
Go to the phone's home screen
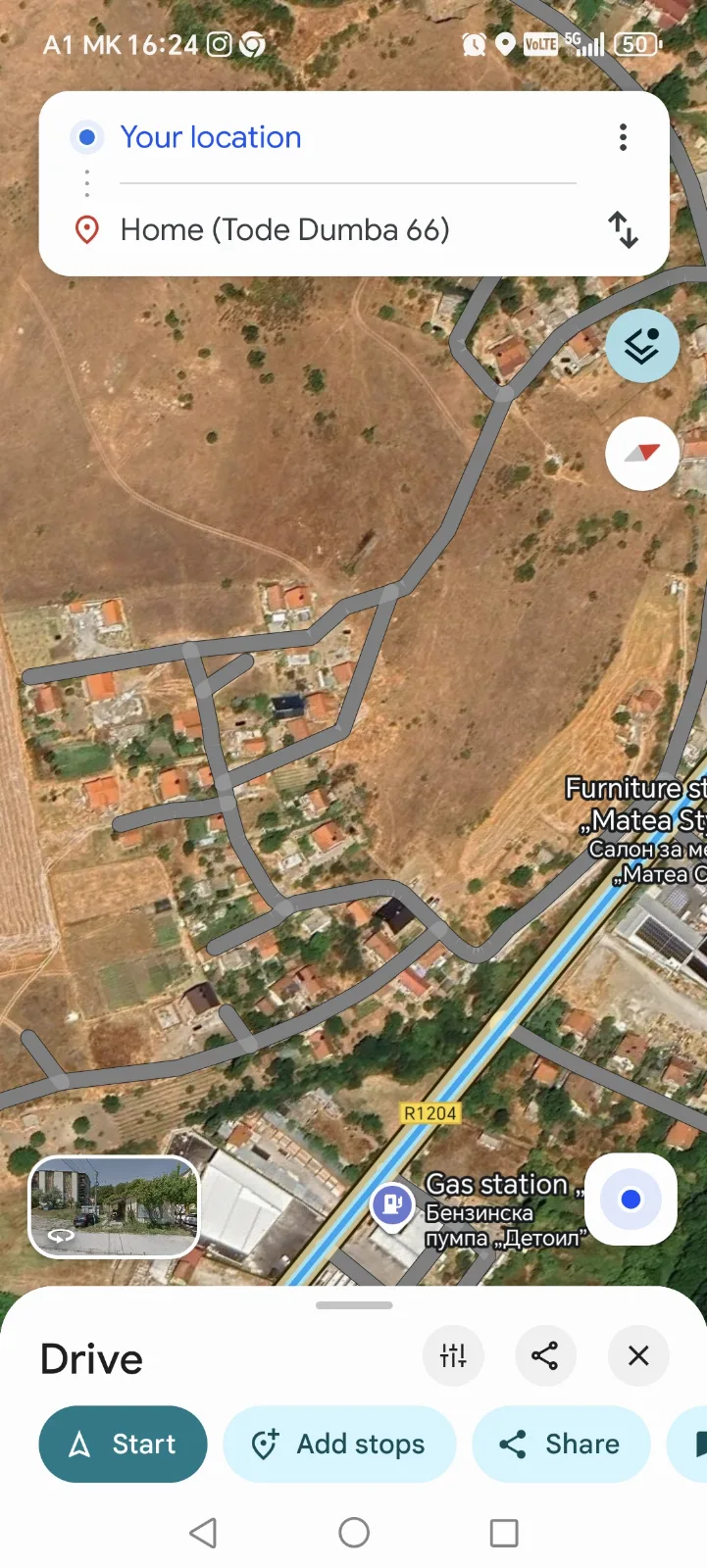354,1533
